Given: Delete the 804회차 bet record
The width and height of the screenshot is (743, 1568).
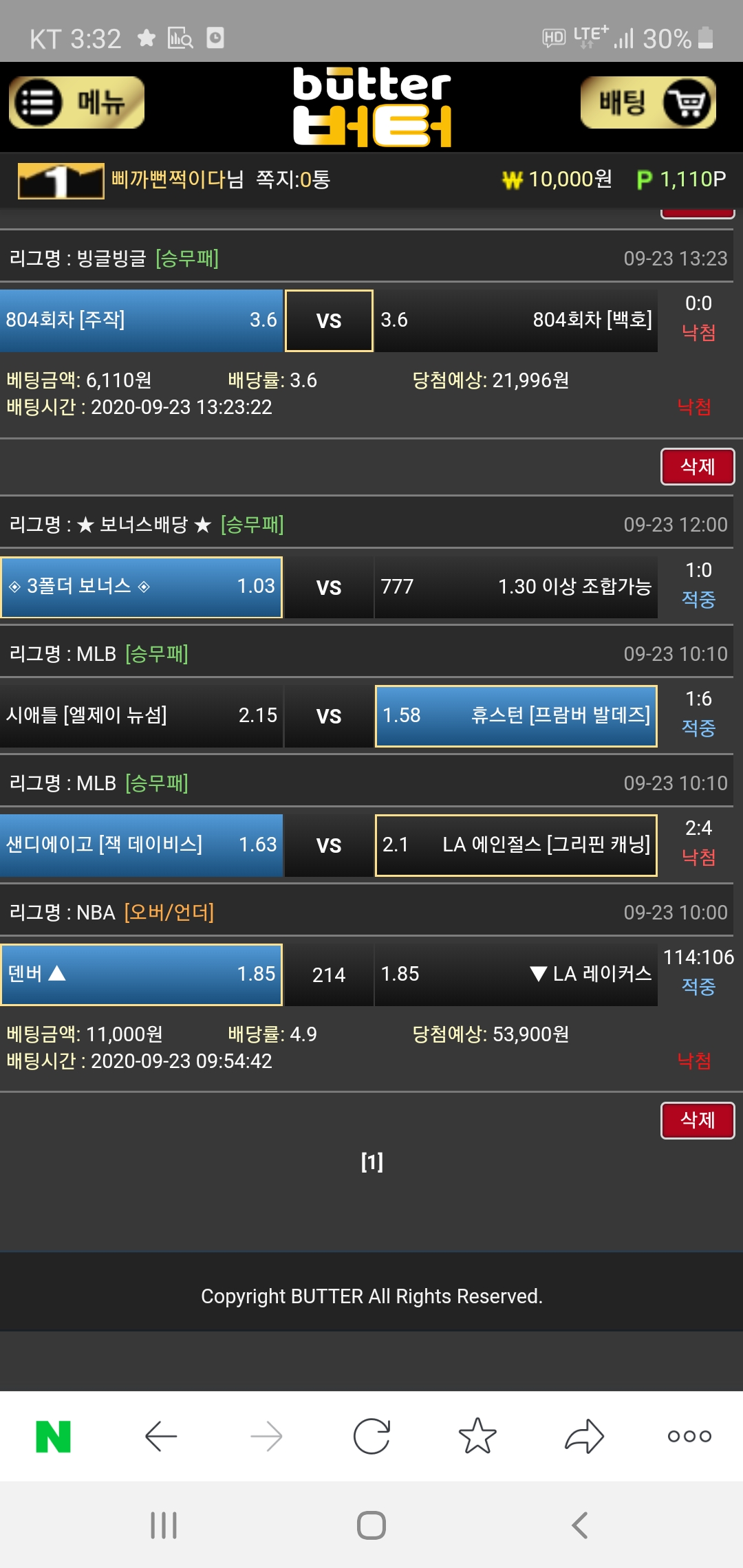Looking at the screenshot, I should point(697,467).
